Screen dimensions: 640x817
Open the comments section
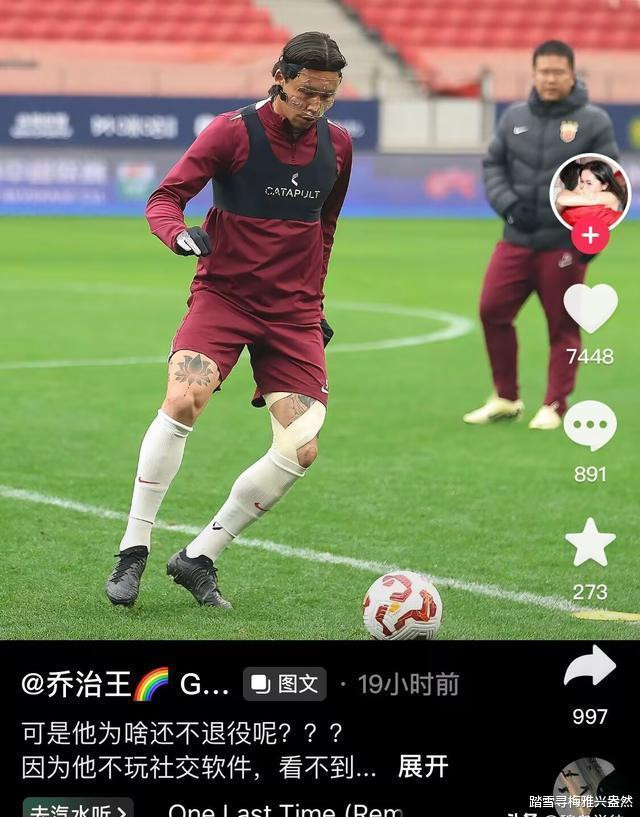point(590,426)
